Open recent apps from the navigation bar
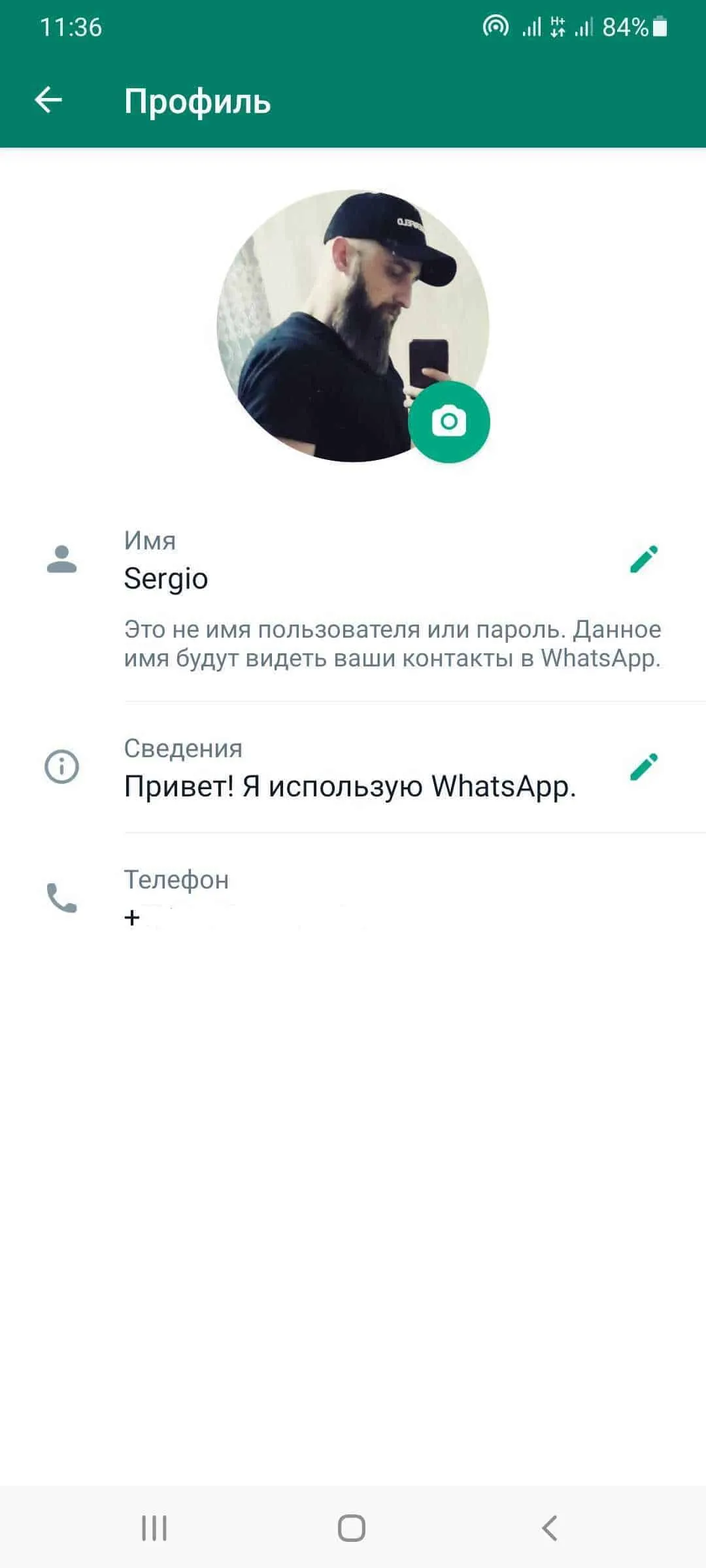706x1568 pixels. [154, 1527]
